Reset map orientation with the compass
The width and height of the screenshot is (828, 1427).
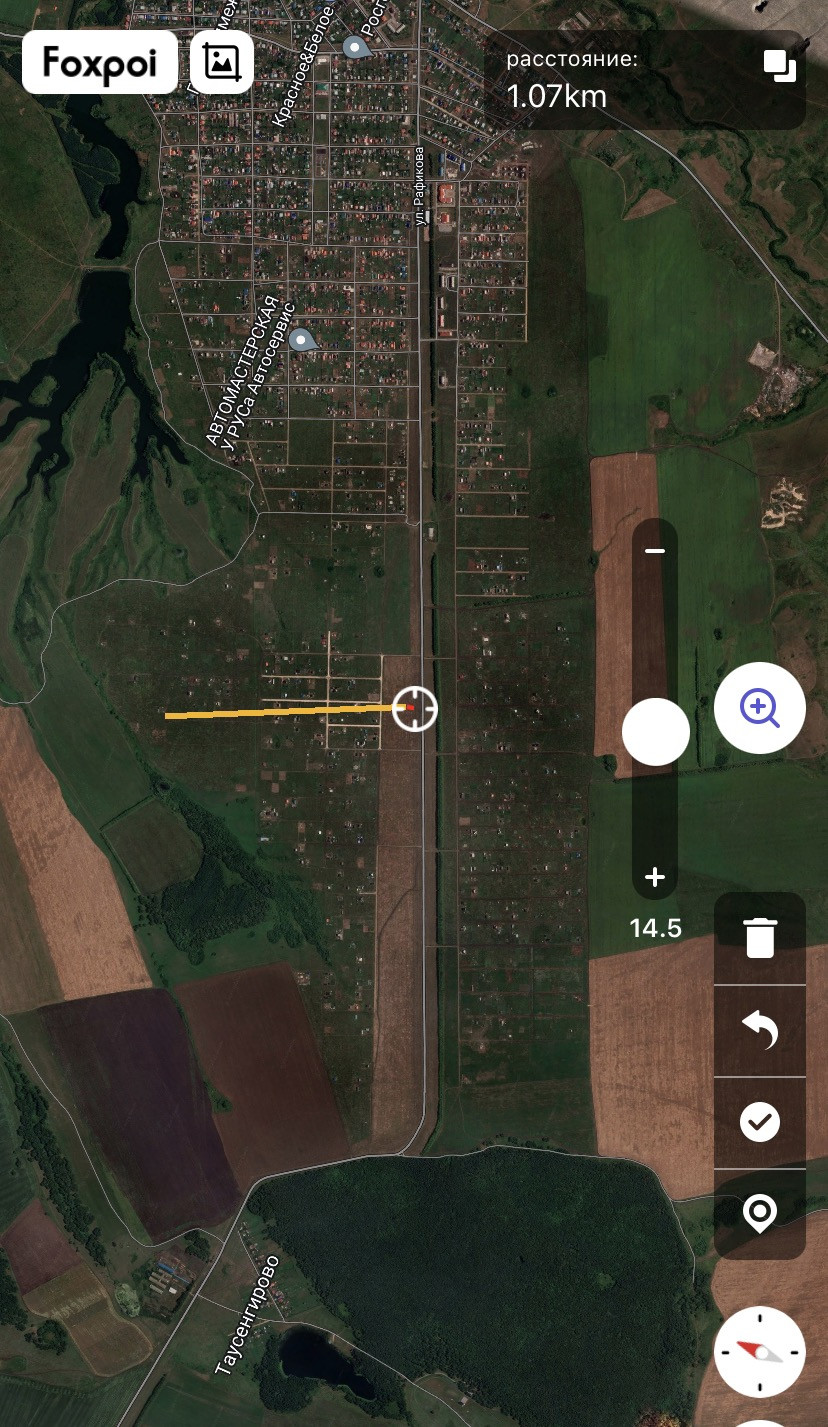pos(760,1352)
